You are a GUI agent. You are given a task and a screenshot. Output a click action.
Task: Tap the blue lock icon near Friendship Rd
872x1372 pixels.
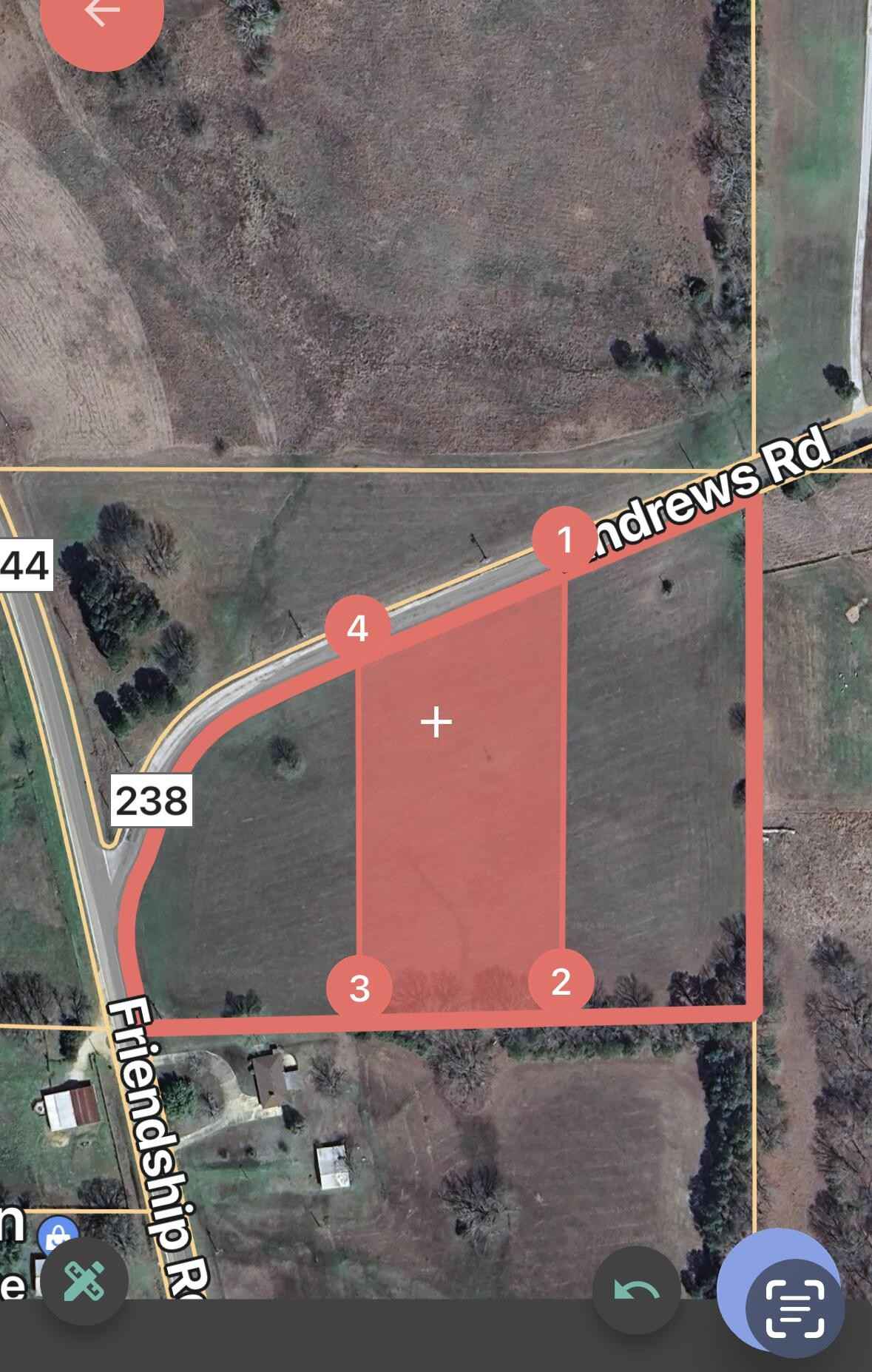click(56, 1234)
